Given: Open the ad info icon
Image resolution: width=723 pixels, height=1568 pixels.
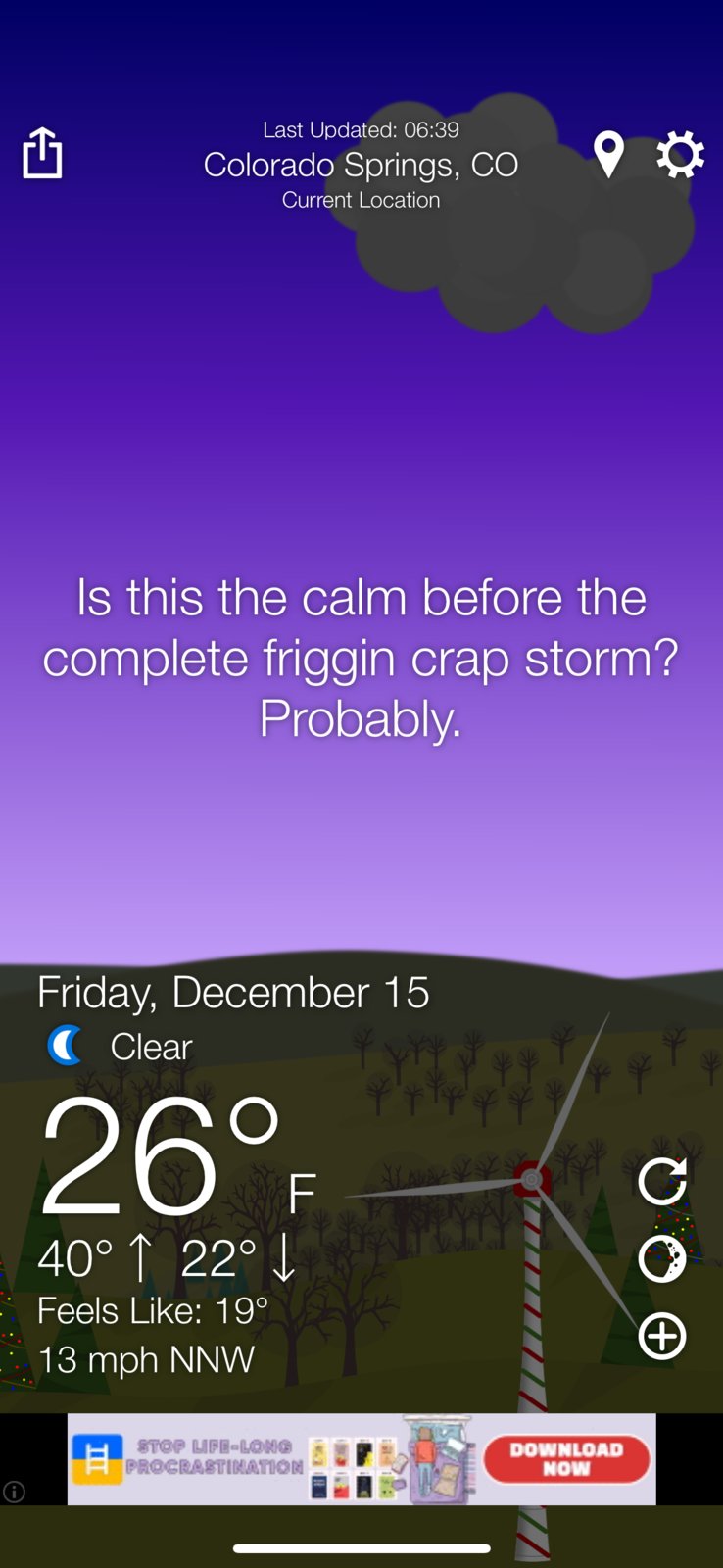Looking at the screenshot, I should tap(14, 1492).
